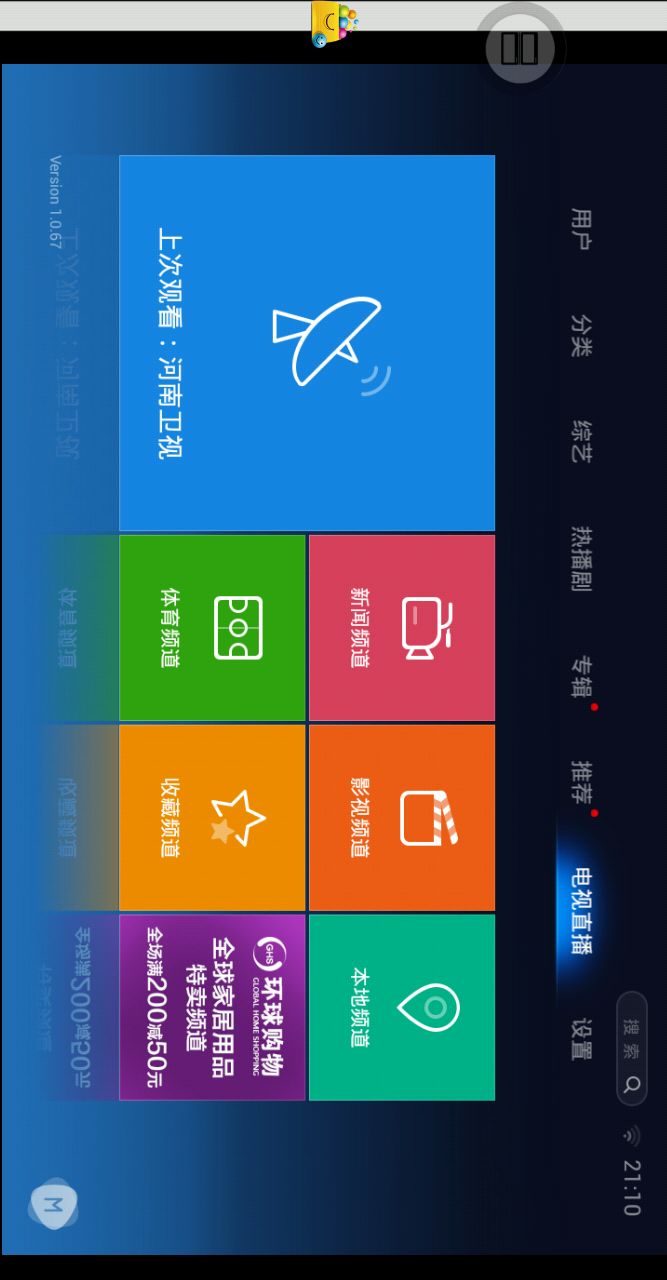Open the 影视频道 tile
The width and height of the screenshot is (667, 1280).
pos(401,817)
